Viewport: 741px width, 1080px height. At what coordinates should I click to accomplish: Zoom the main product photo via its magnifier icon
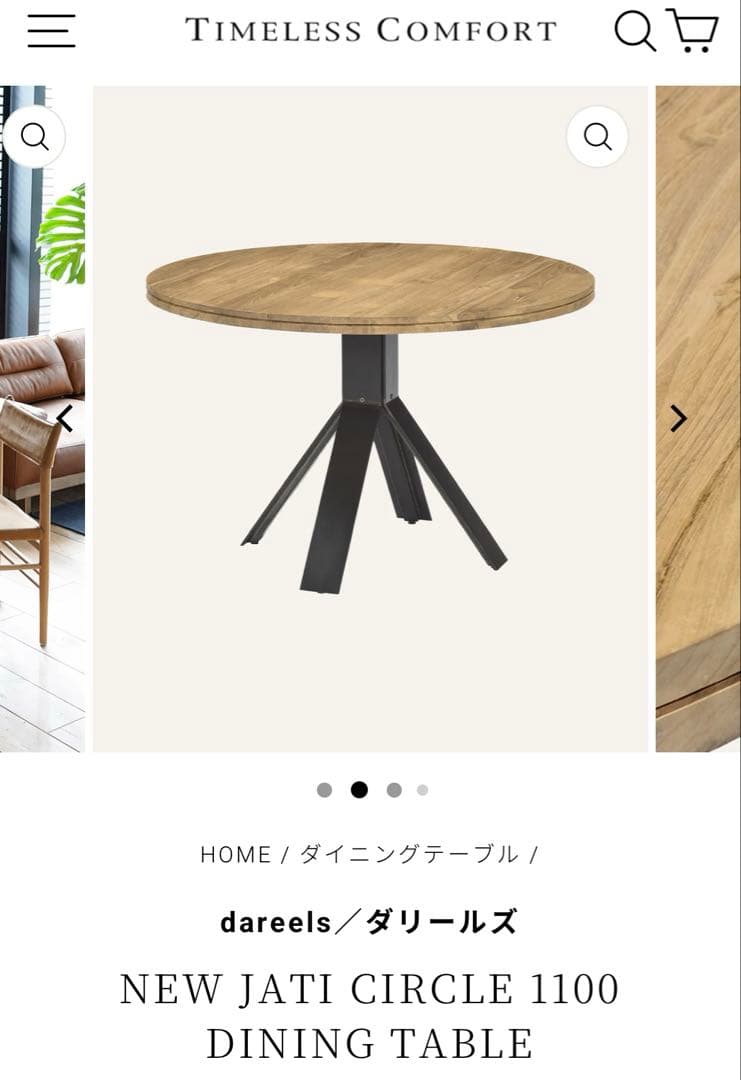596,137
